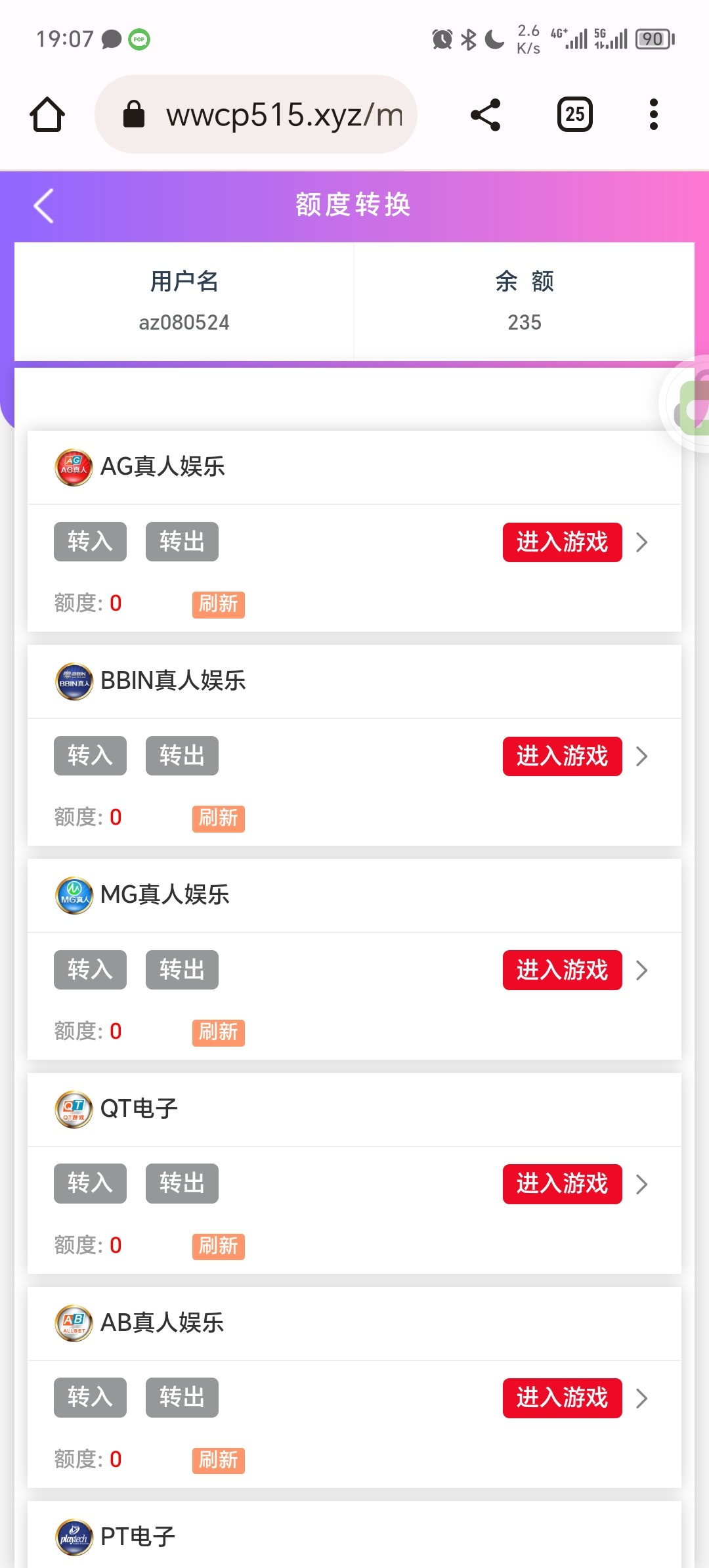Open the 25 tabs switcher
The height and width of the screenshot is (1568, 709).
[574, 115]
